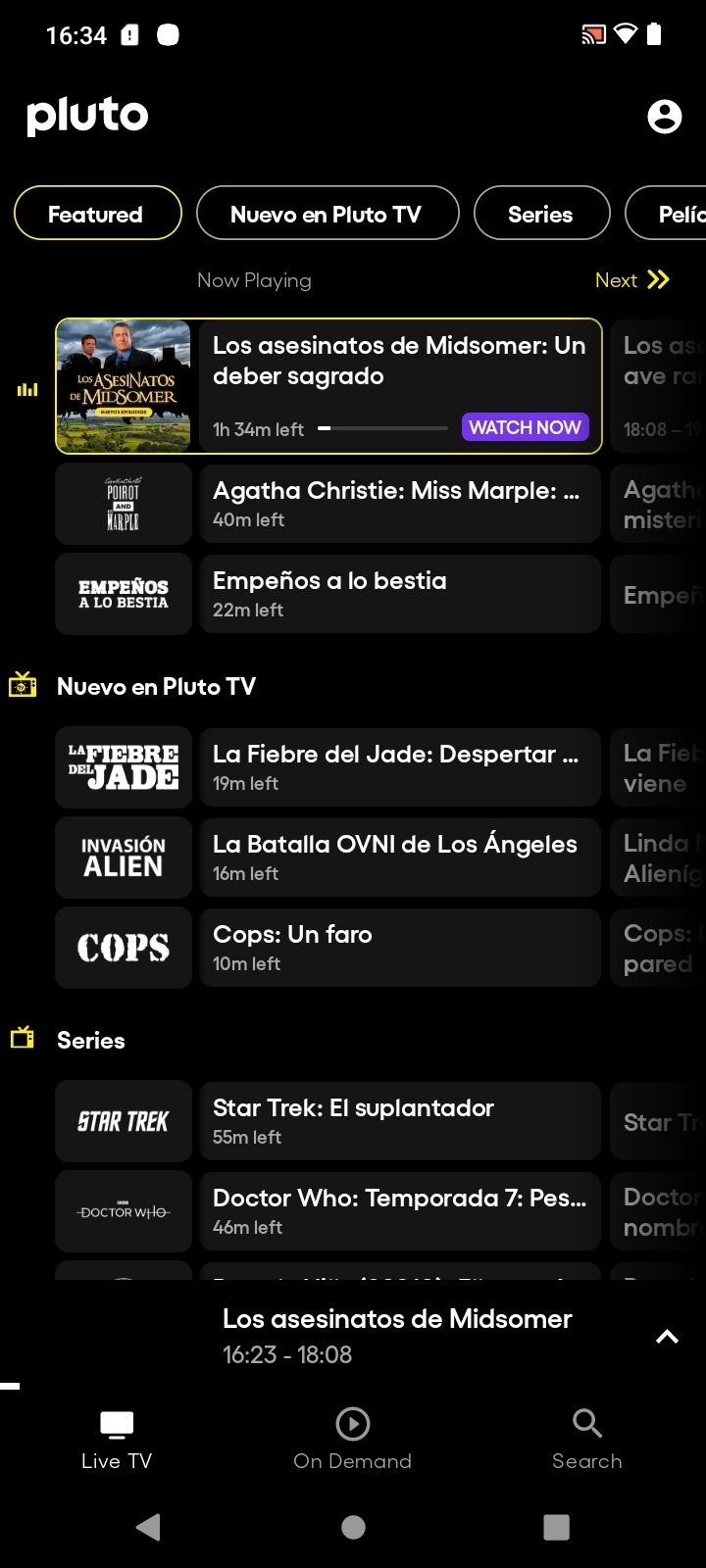Viewport: 706px width, 1568px height.
Task: Tap the COPS channel thumbnail
Action: point(124,948)
